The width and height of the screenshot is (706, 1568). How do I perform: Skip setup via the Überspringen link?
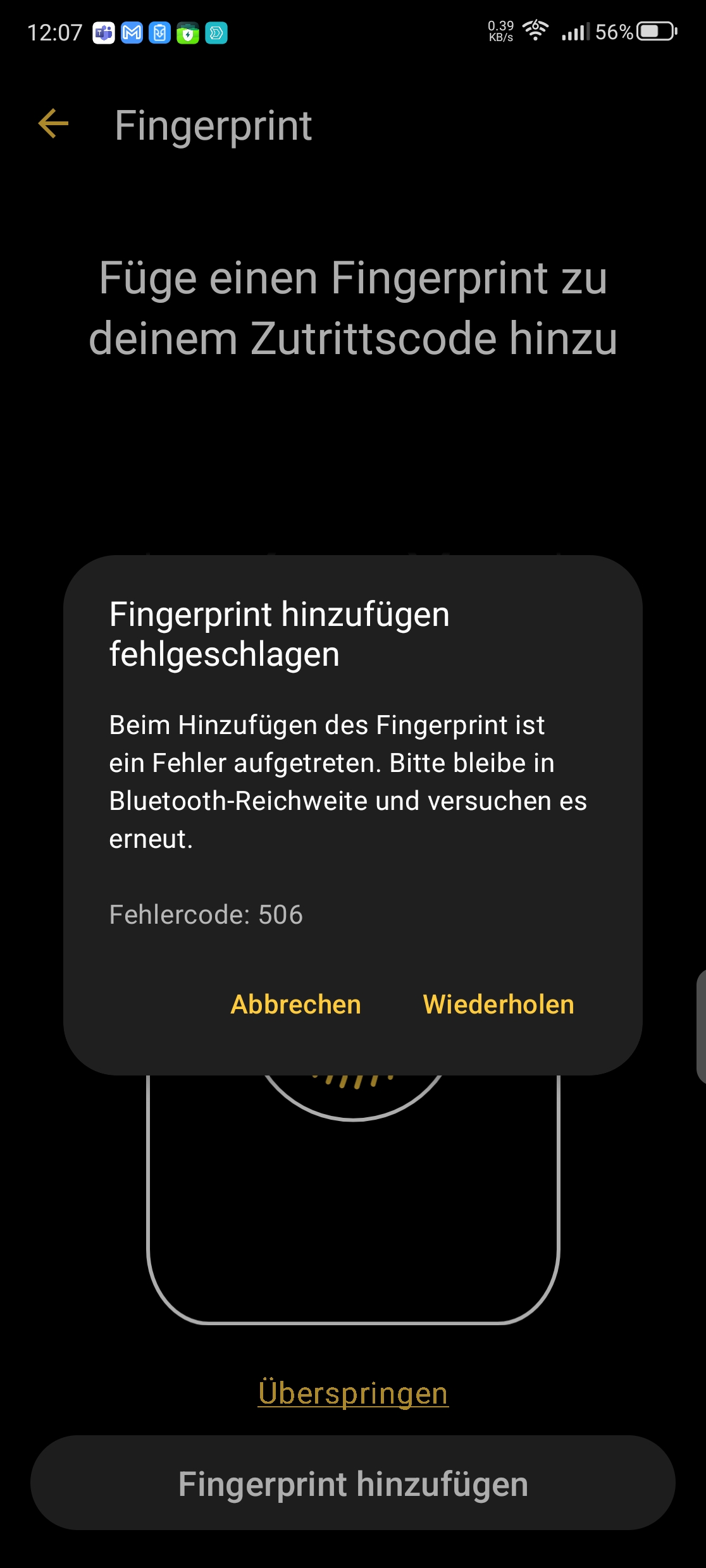353,1393
